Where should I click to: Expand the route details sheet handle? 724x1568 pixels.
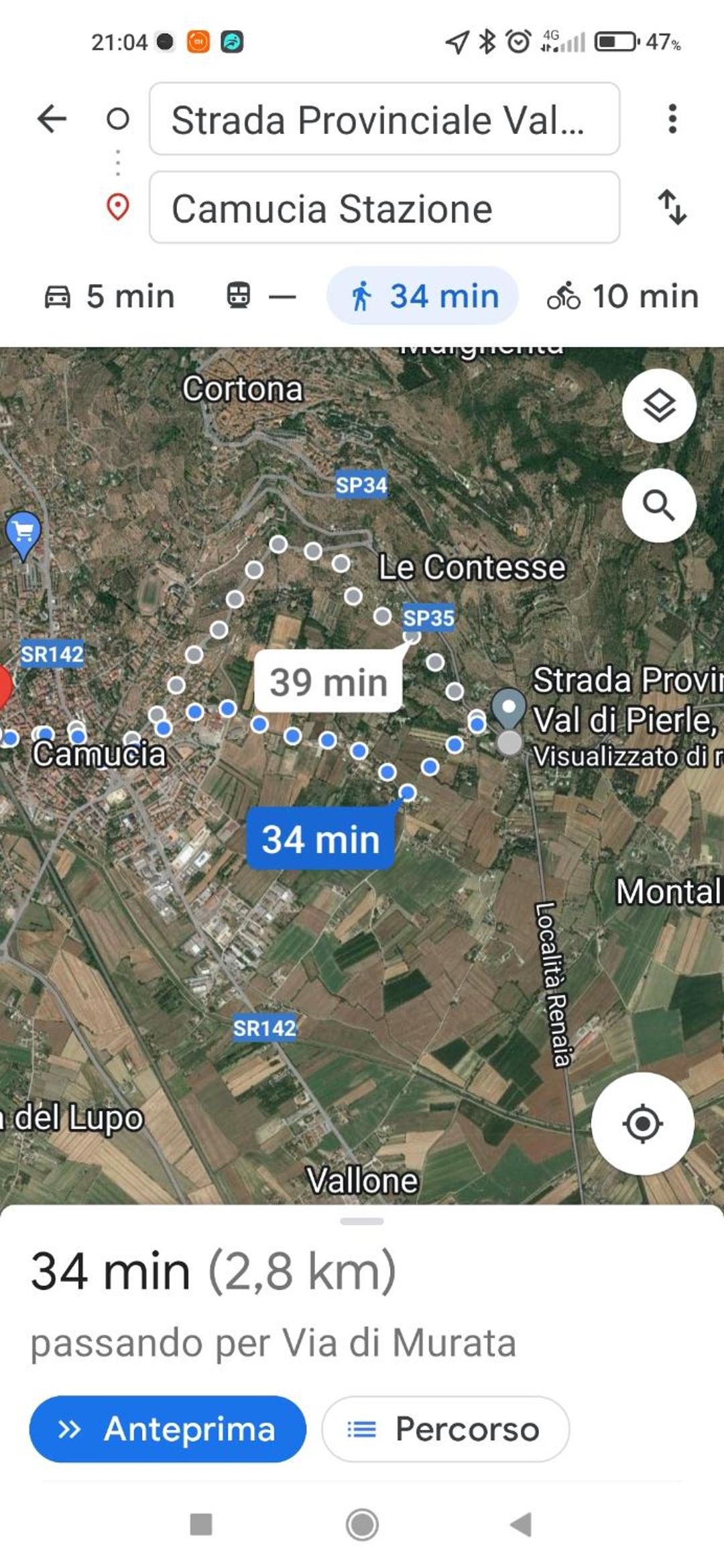click(362, 1221)
